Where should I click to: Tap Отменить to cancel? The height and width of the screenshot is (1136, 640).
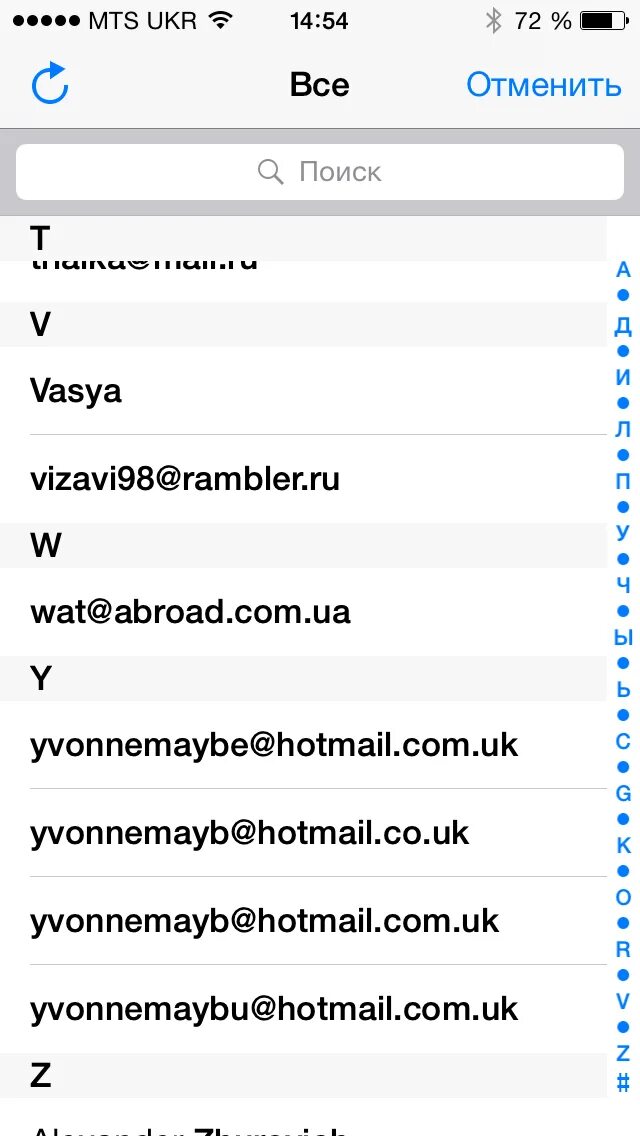pos(544,85)
